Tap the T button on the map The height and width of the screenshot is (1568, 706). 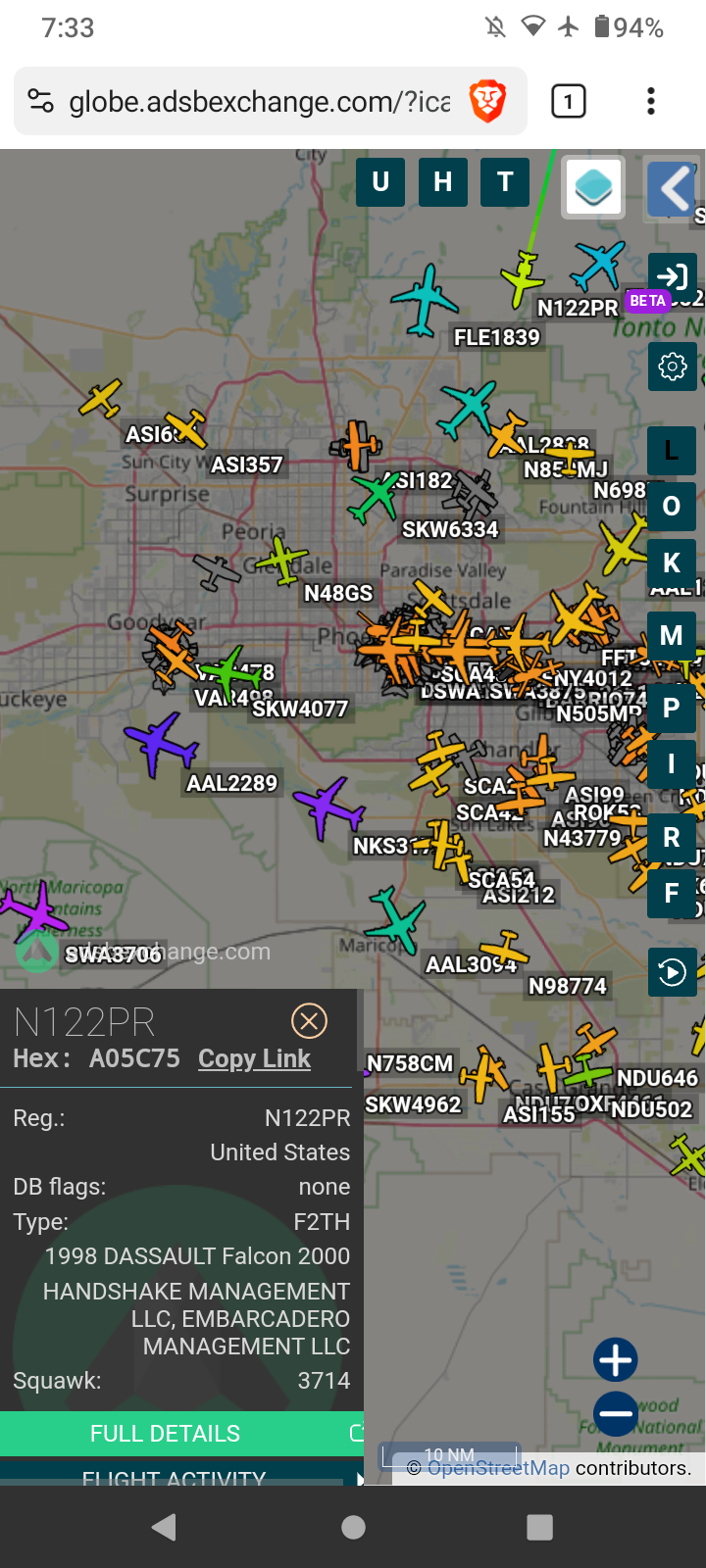(505, 182)
